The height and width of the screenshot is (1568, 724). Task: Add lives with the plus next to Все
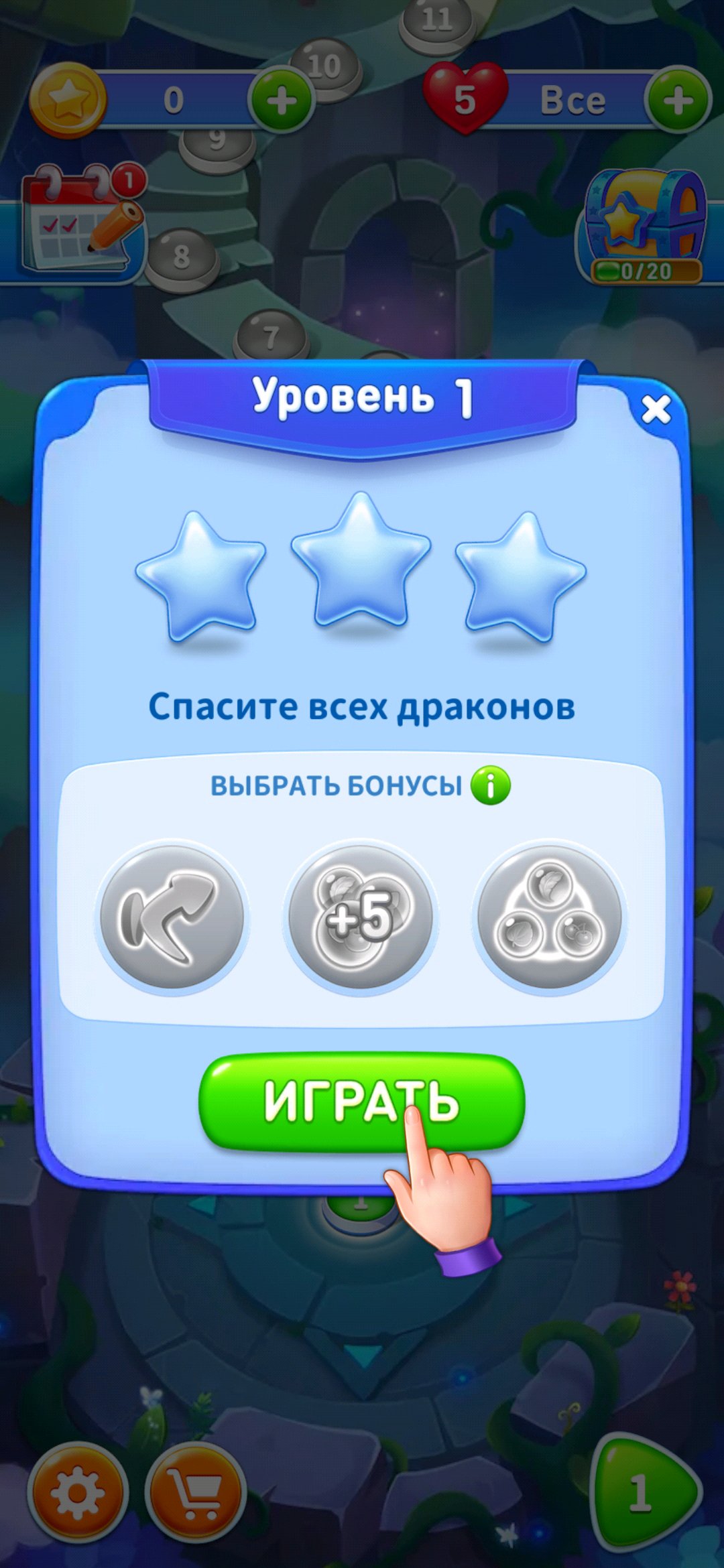pos(678,101)
